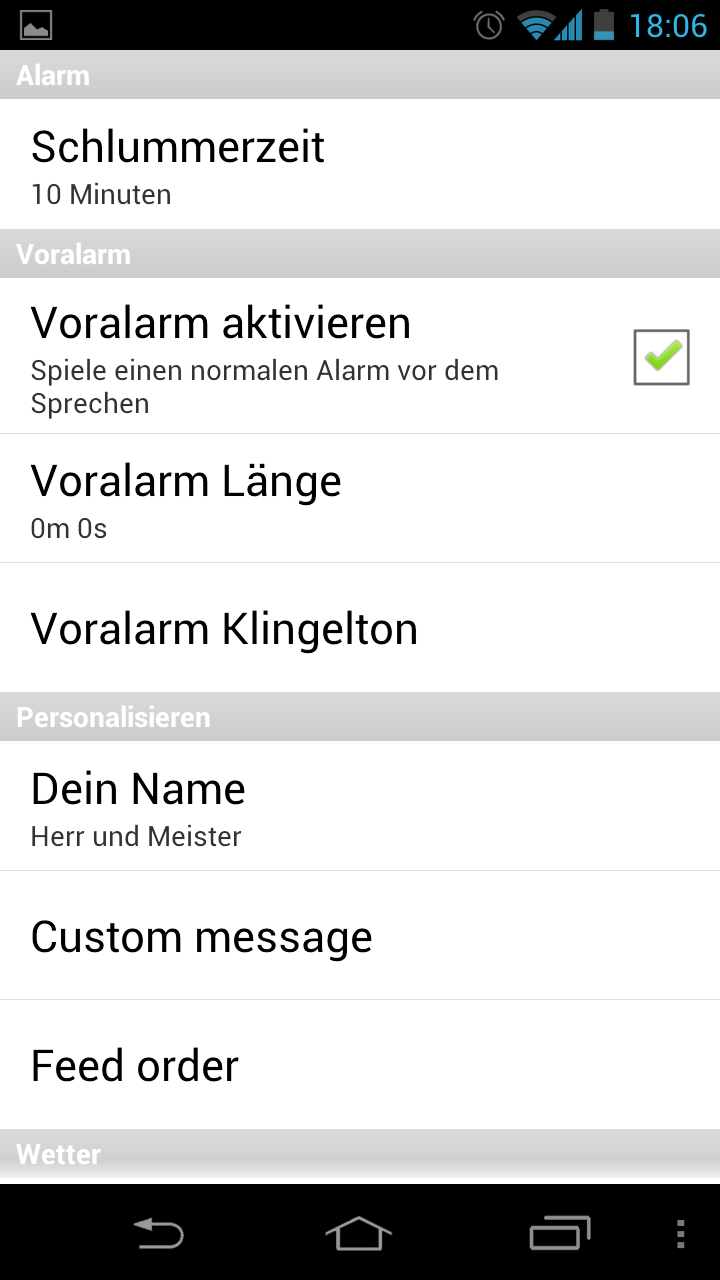Open Voralarm Länge setting
The width and height of the screenshot is (720, 1280).
pos(360,498)
